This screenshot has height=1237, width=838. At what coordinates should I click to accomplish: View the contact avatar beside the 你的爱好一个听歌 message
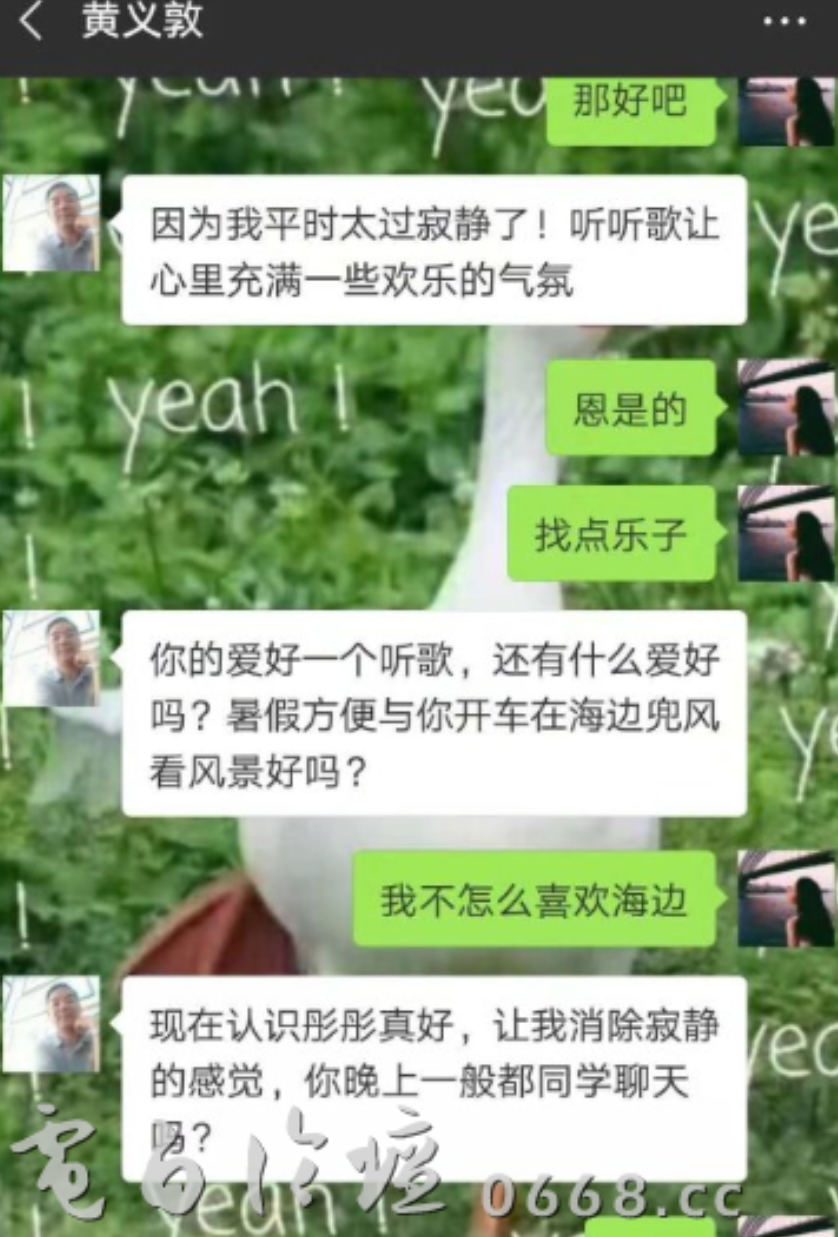51,658
